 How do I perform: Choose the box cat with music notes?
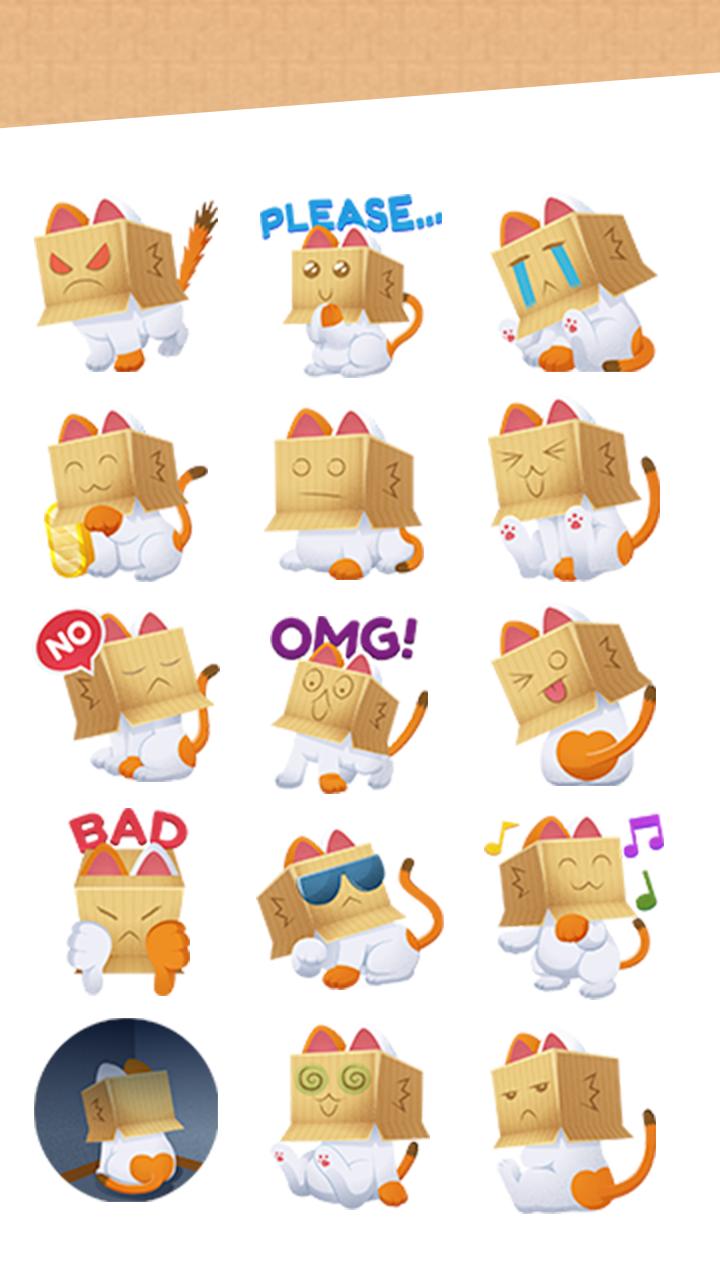(573, 905)
